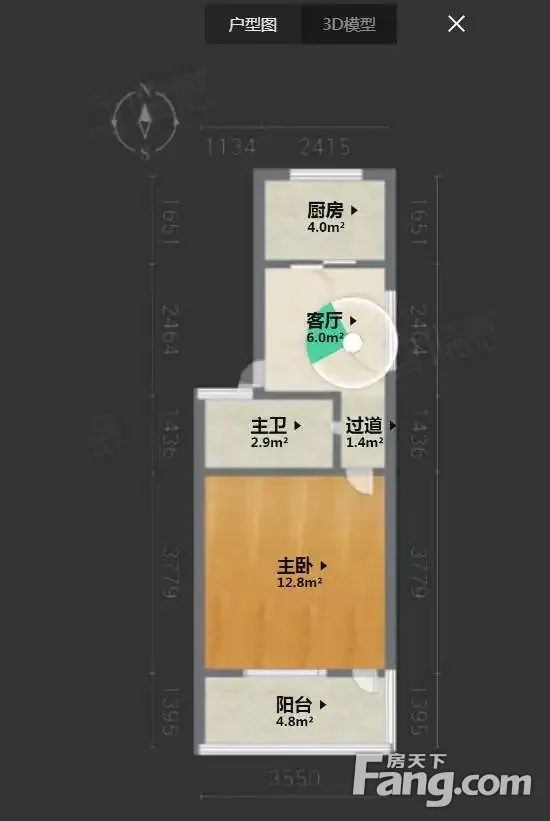Screen dimensions: 550x821
Task: Open the 客厅 room view
Action: pos(332,320)
